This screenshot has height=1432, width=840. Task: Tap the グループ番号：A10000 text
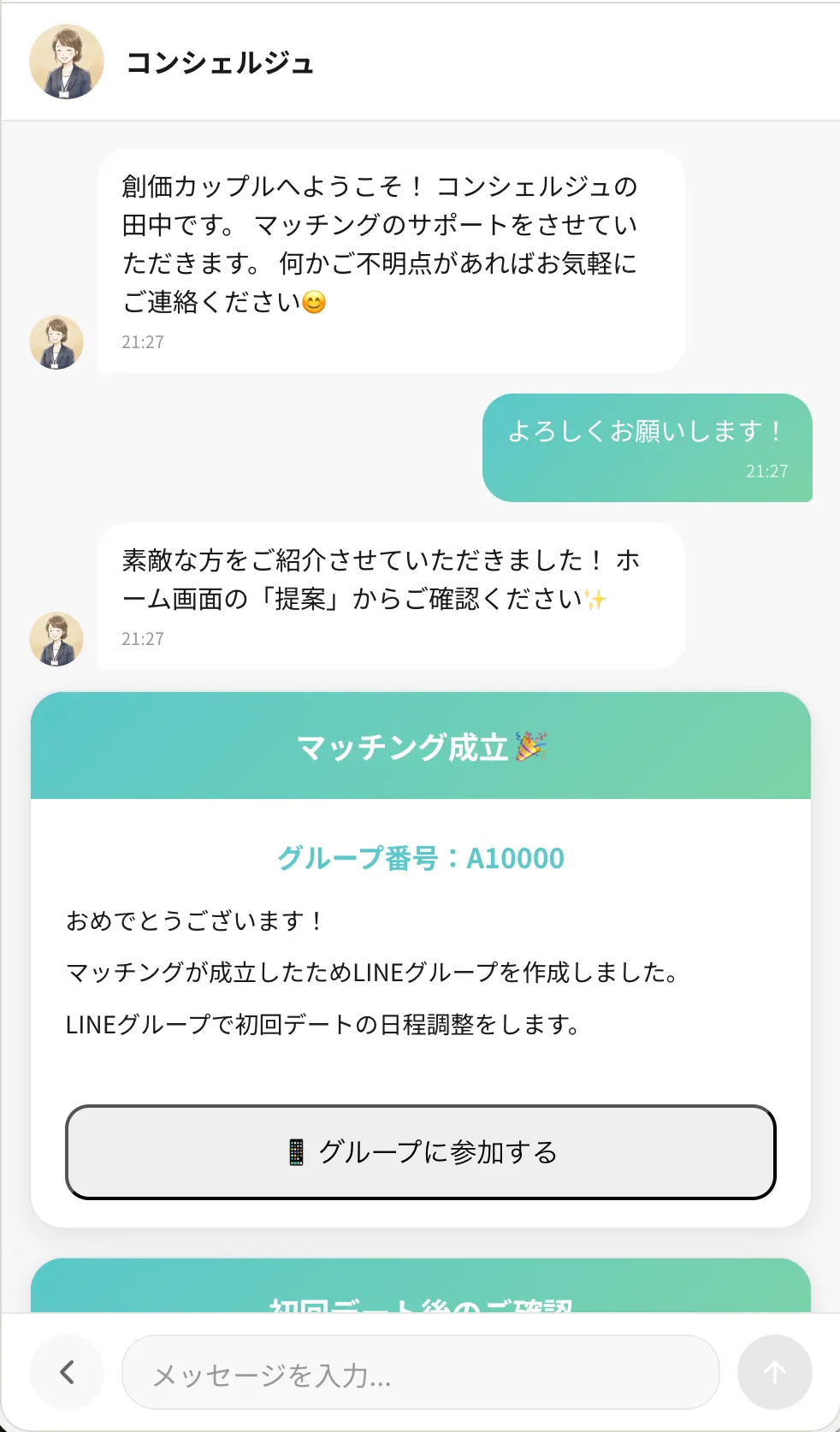pos(420,857)
